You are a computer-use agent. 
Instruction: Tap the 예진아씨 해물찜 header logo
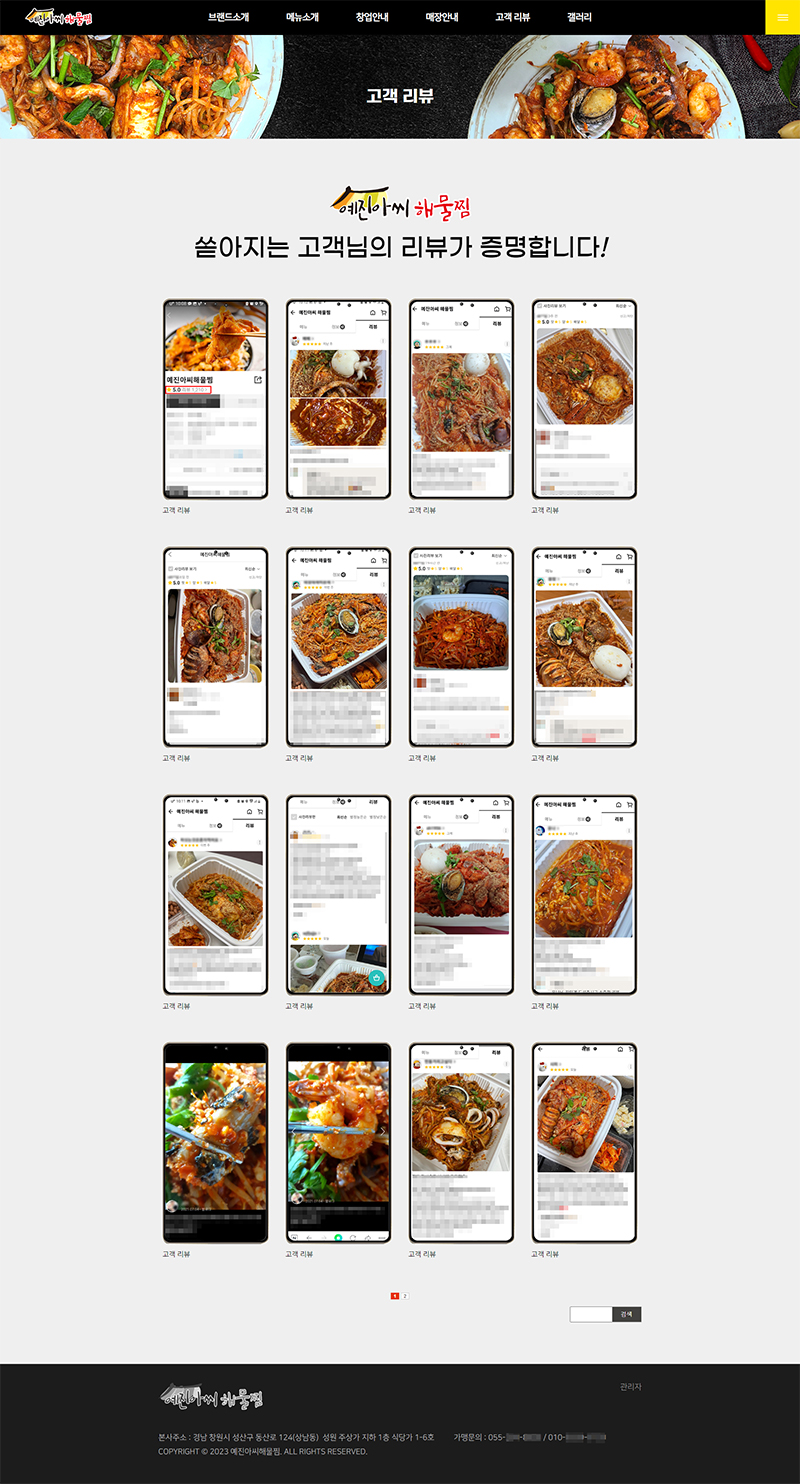(x=60, y=18)
